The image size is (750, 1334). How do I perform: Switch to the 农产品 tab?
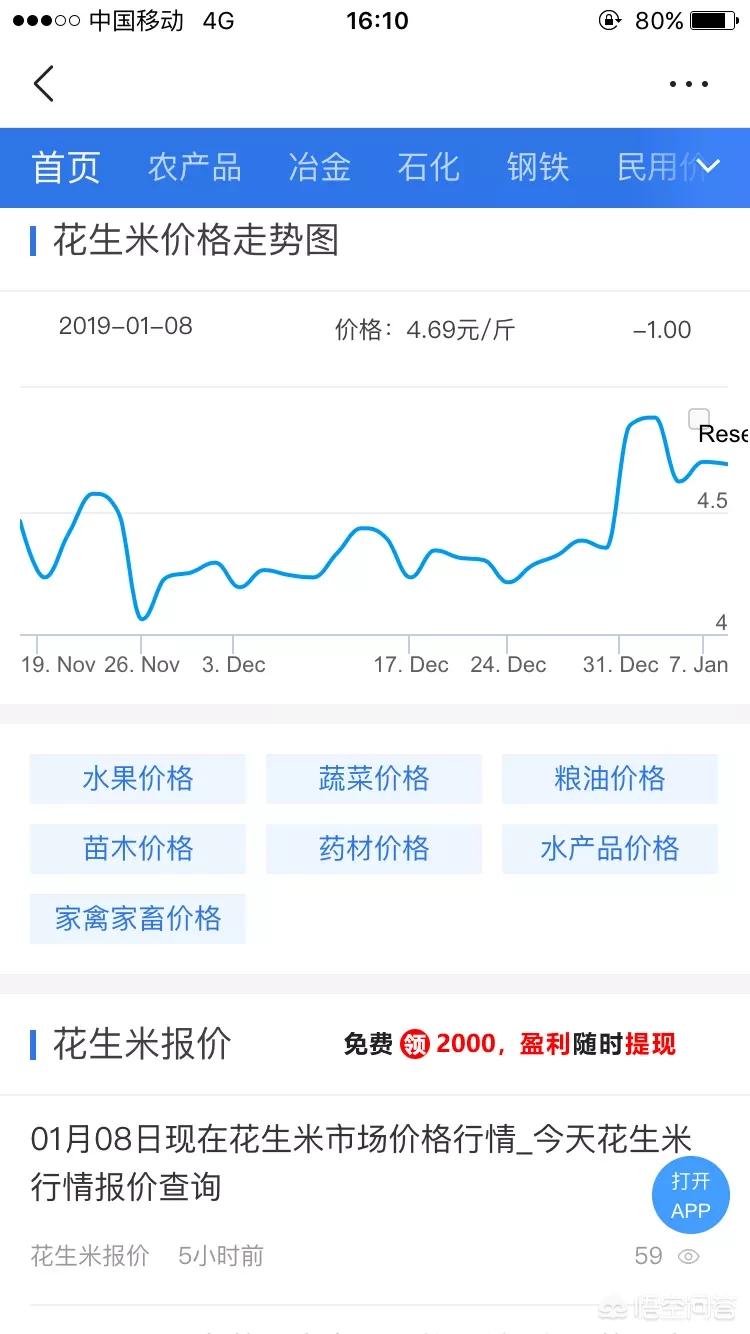[195, 167]
